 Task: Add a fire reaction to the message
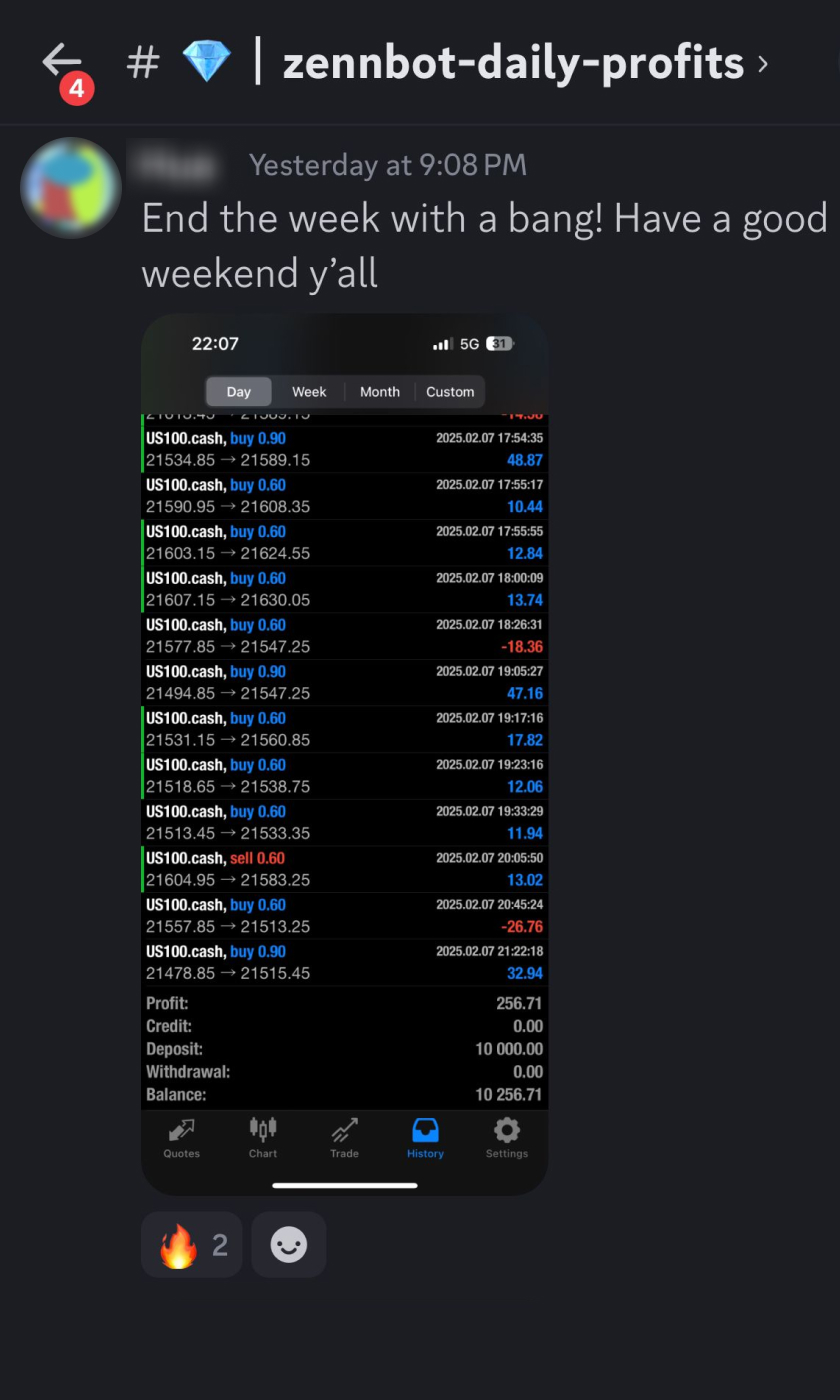tap(192, 1245)
